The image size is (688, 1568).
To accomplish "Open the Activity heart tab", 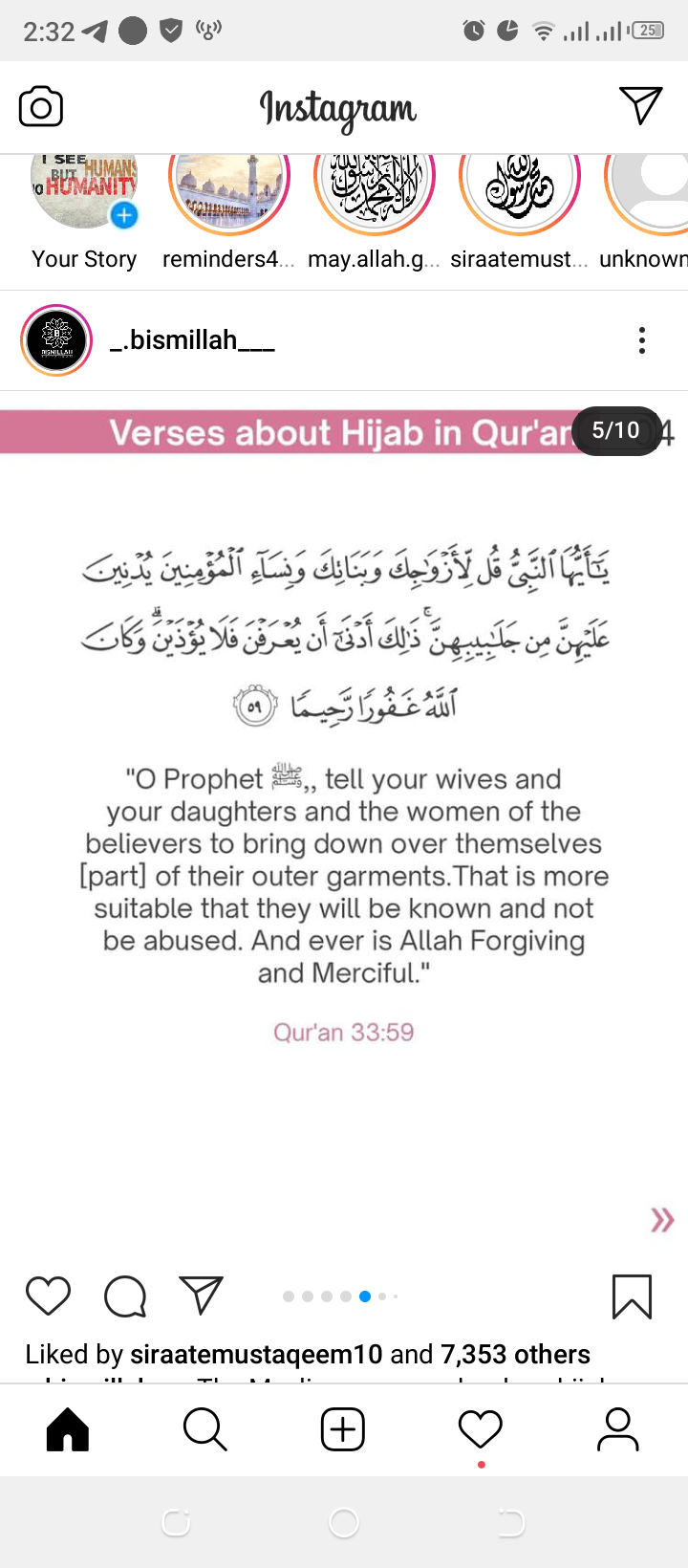I will [481, 1430].
